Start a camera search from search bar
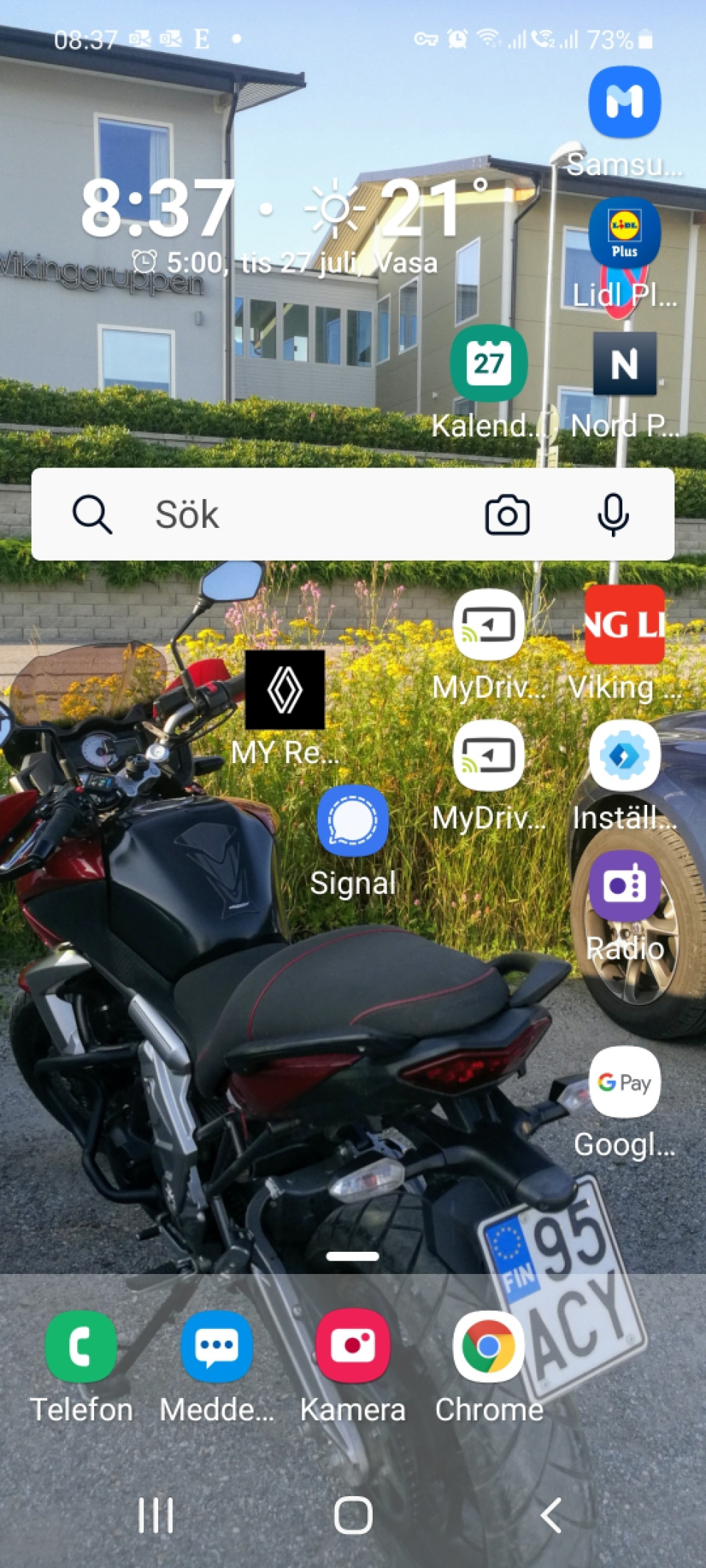Viewport: 706px width, 1568px height. 507,514
